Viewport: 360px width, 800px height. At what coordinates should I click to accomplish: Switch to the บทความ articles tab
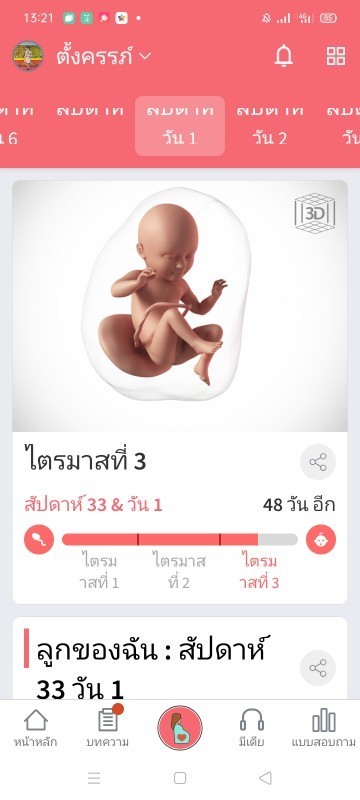point(108,727)
